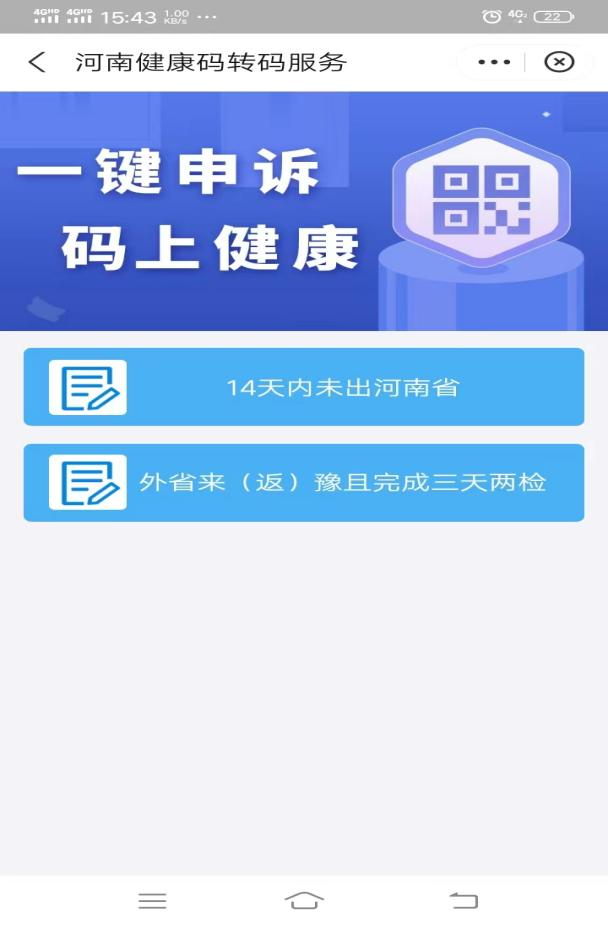
Task: Close the mini program
Action: [x=559, y=62]
